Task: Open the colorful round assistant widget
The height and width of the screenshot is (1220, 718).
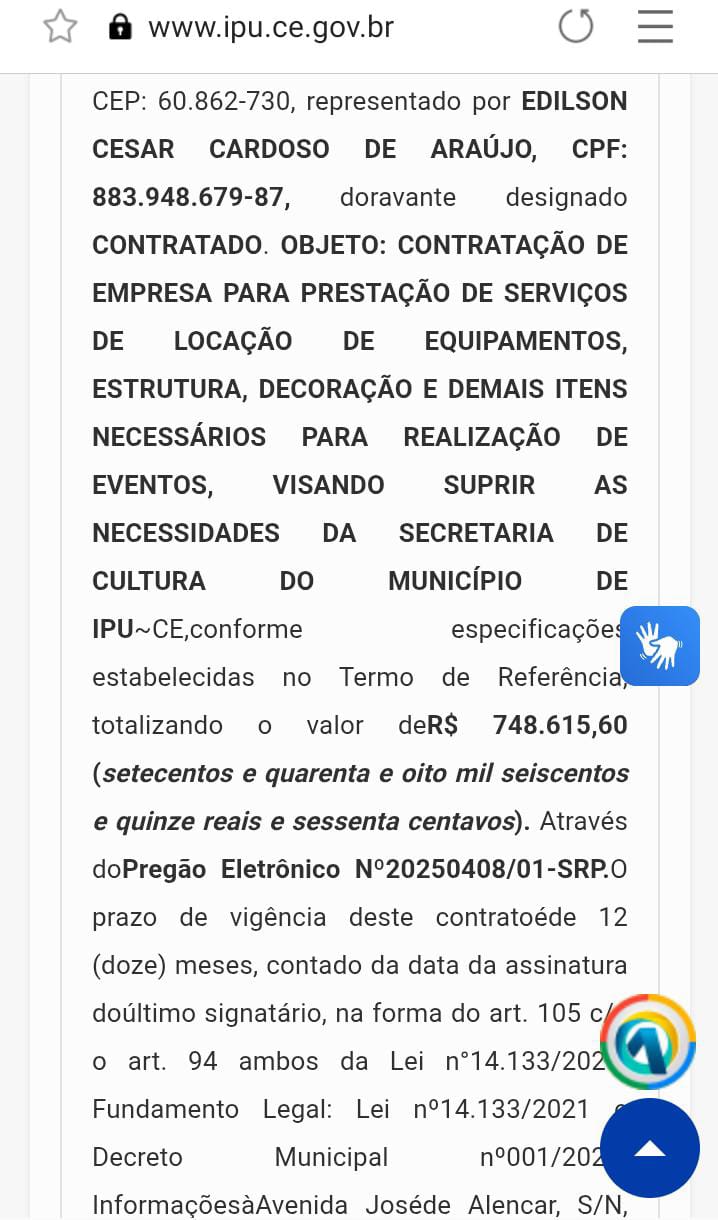Action: coord(648,1042)
